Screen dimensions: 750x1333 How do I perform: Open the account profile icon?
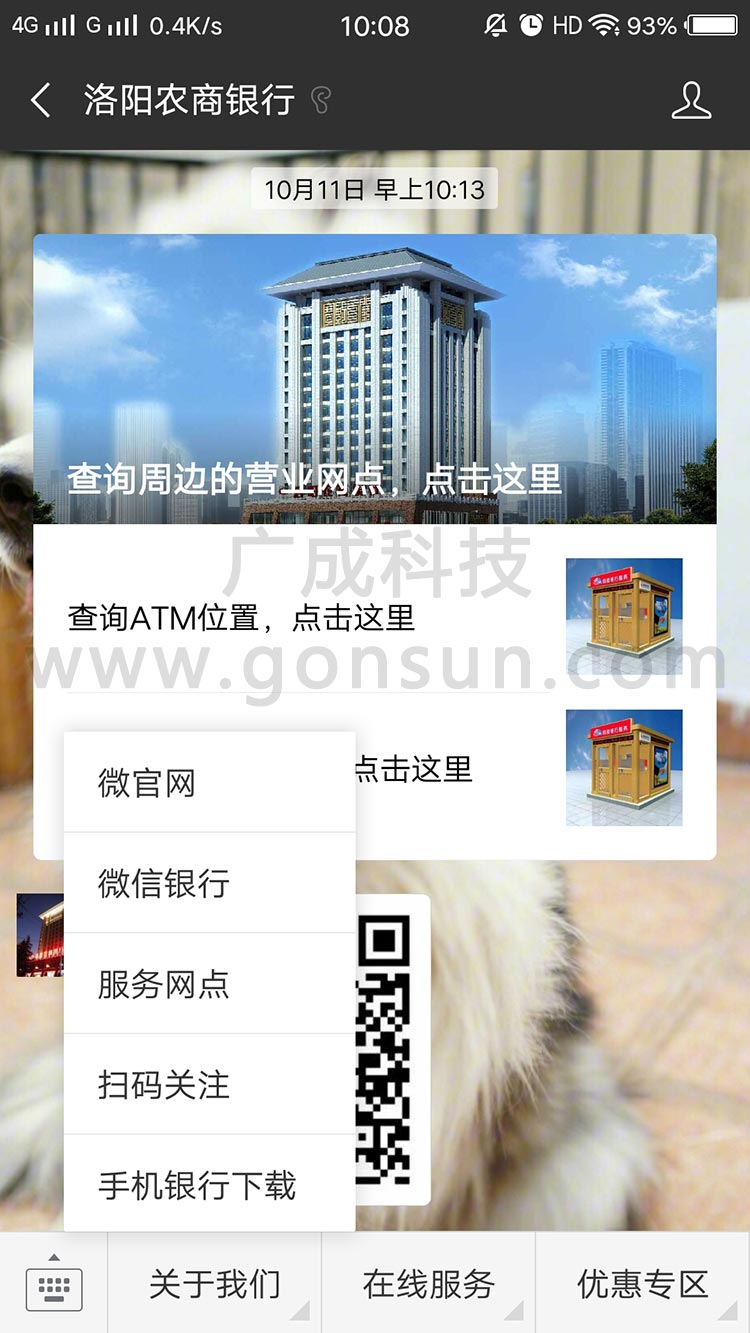[x=691, y=101]
